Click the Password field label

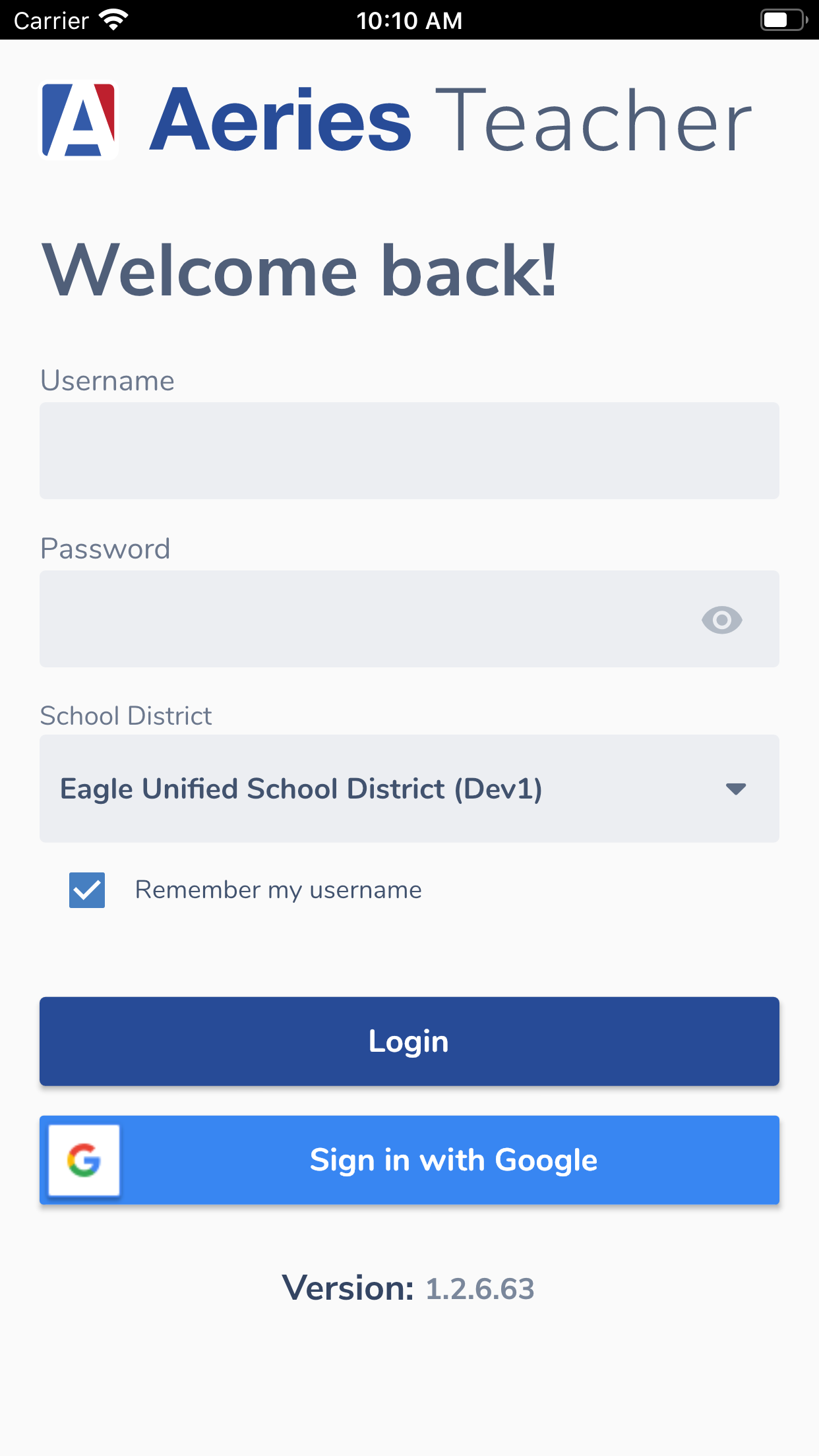(x=106, y=549)
